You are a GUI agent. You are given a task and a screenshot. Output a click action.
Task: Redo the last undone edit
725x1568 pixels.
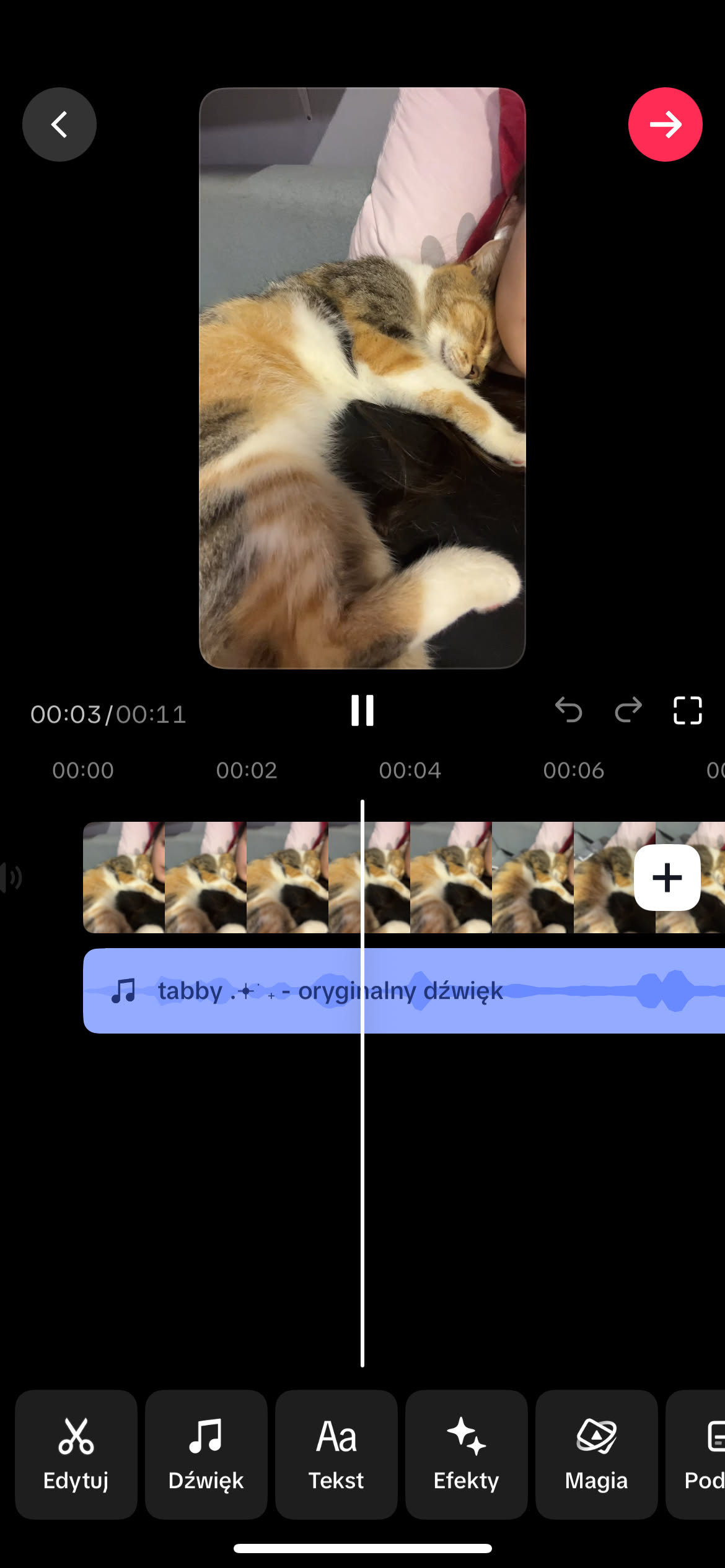[628, 710]
